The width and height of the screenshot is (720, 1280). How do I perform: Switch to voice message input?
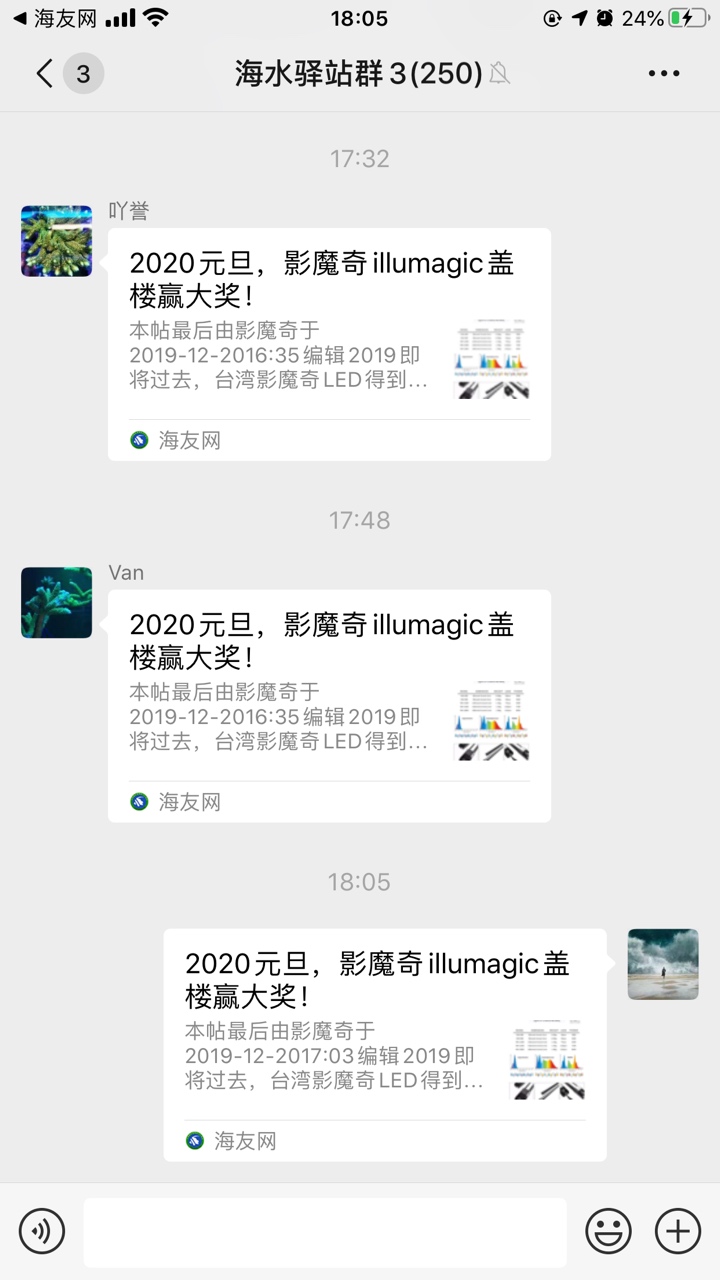click(x=42, y=1230)
